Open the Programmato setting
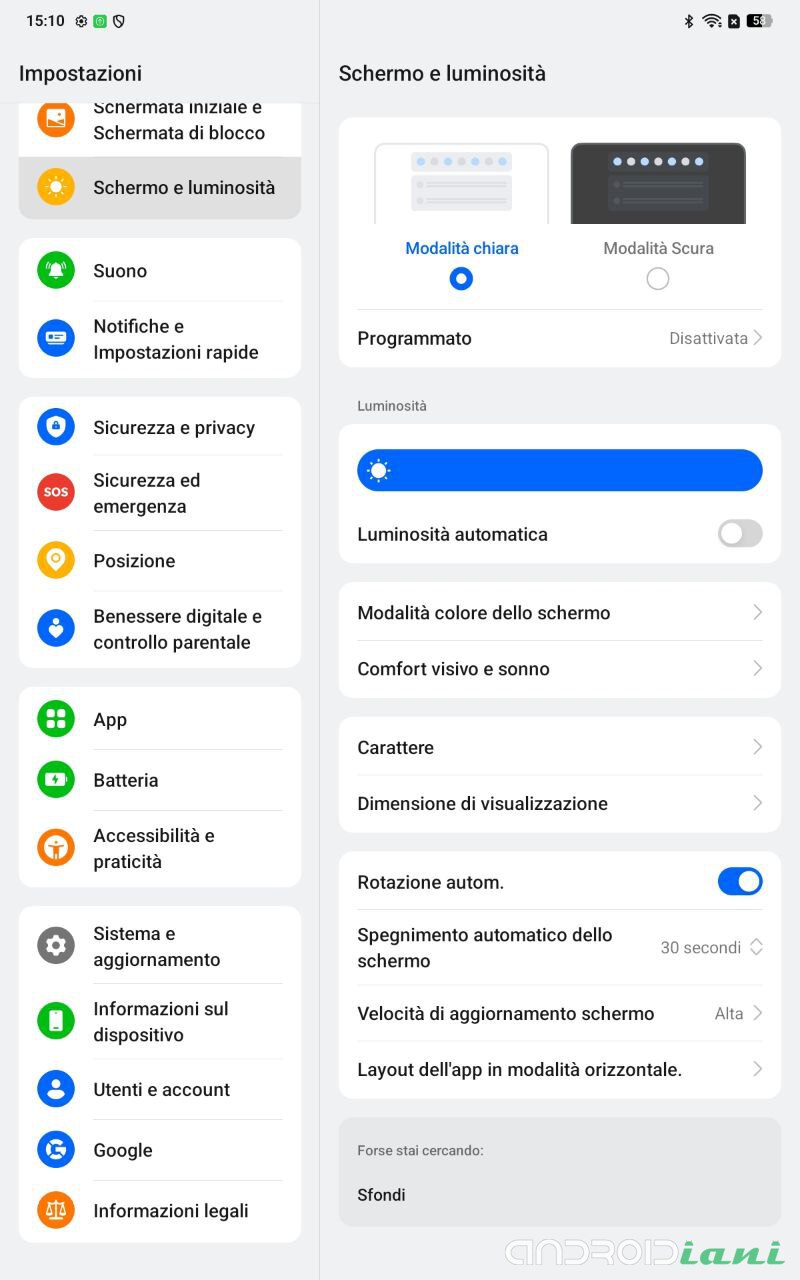800x1280 pixels. [560, 338]
